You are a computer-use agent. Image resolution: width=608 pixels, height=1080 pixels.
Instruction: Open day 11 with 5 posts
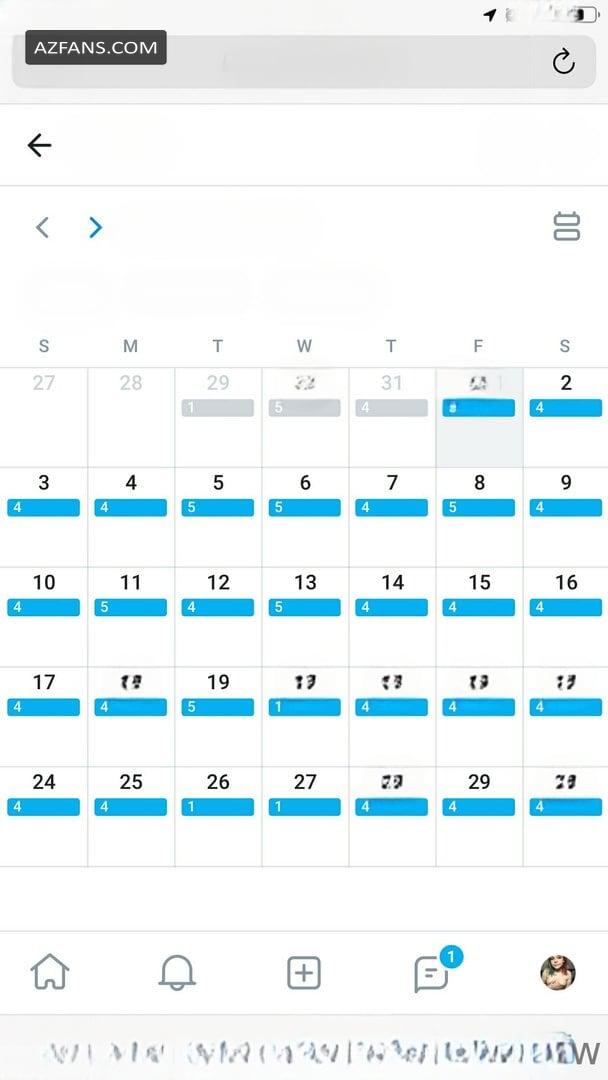[x=131, y=617]
